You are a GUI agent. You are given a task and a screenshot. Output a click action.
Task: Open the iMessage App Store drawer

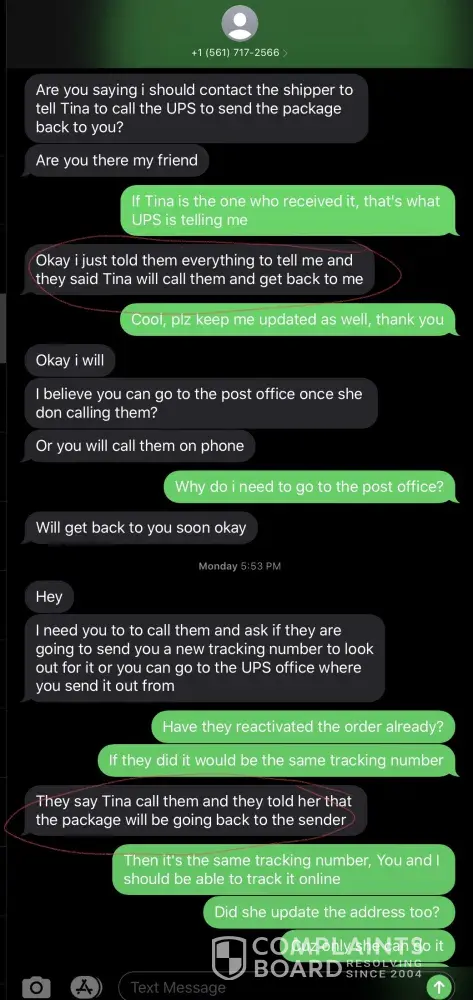[86, 987]
